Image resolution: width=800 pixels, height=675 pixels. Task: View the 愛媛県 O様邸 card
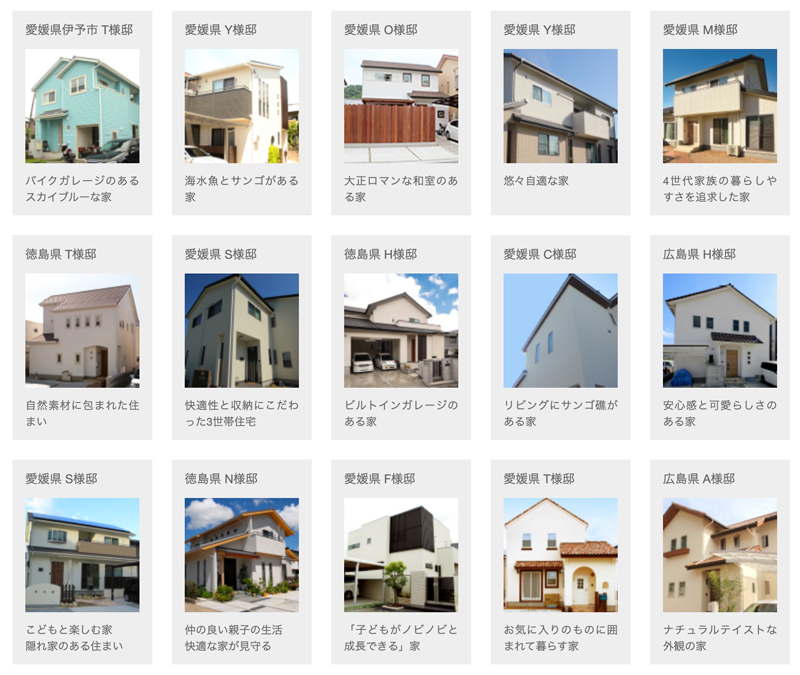pyautogui.click(x=401, y=107)
